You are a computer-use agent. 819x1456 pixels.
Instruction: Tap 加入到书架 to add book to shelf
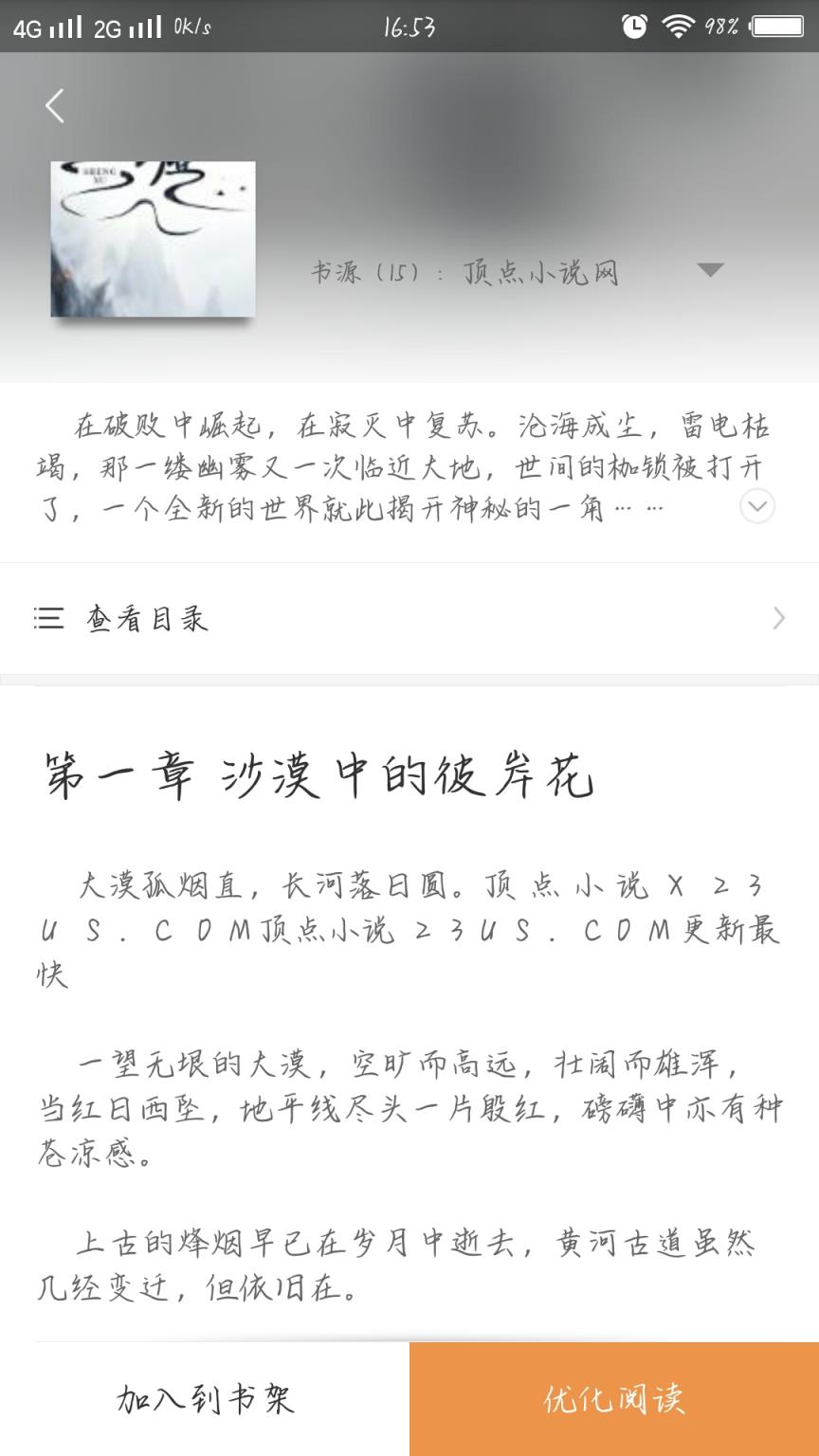pos(204,1397)
